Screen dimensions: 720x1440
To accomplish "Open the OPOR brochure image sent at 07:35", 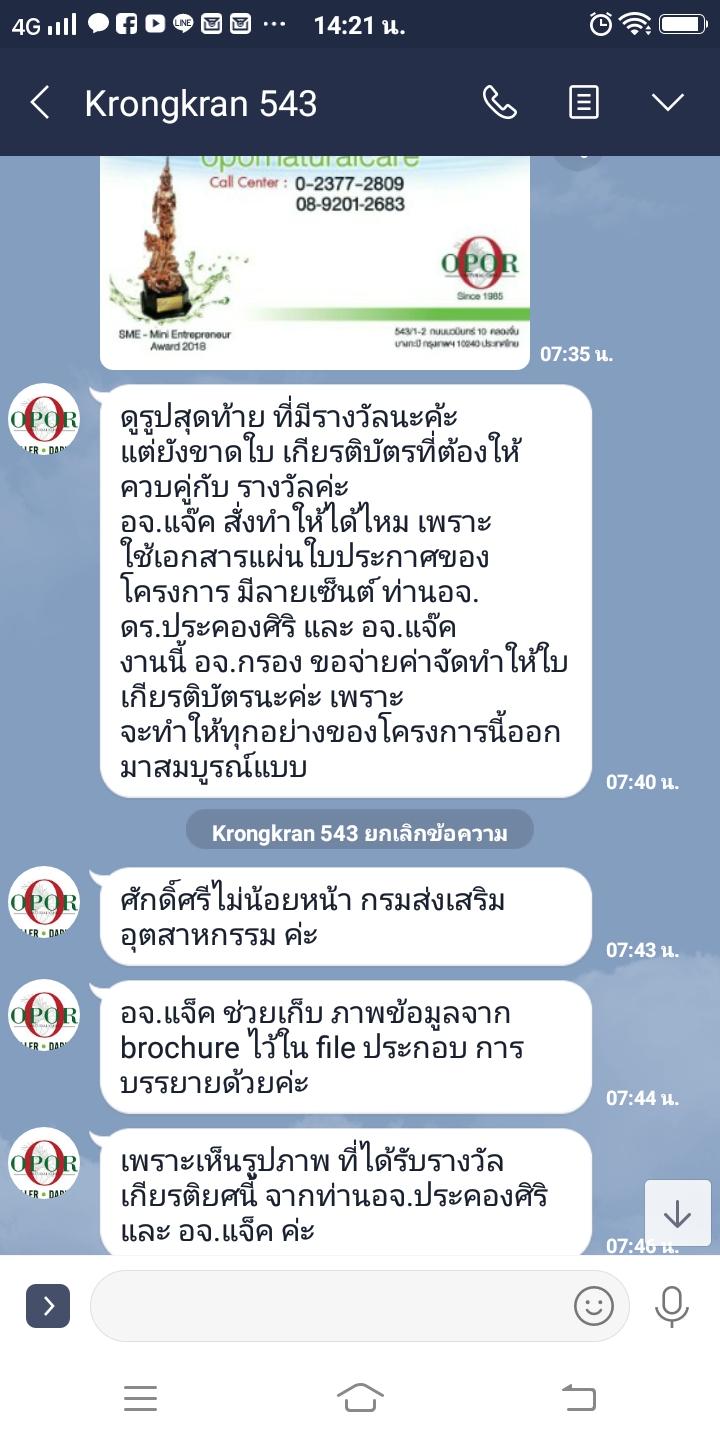I will click(x=314, y=260).
